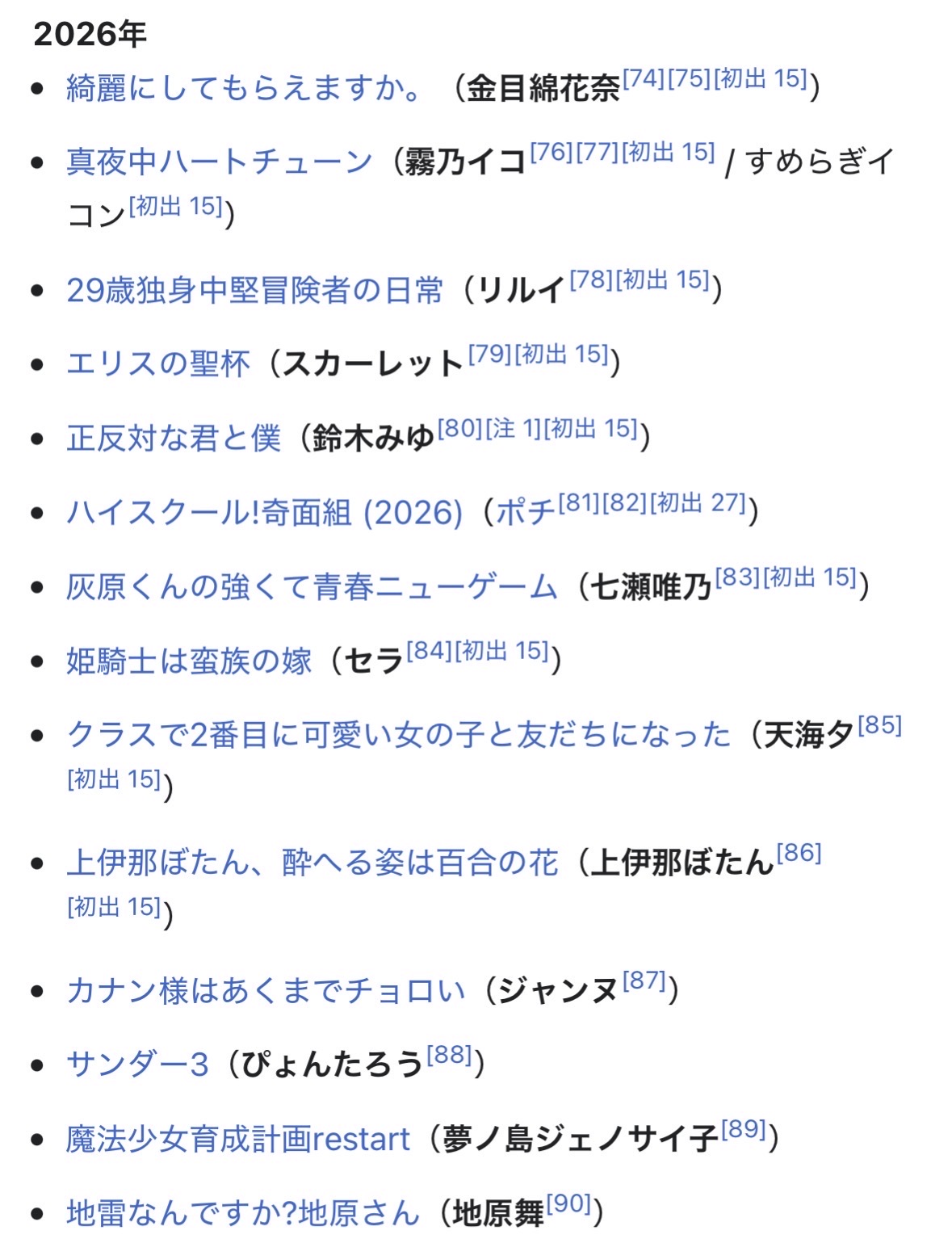
Task: Open the 姫騎士は蛮族の嫁 link
Action: tap(189, 661)
